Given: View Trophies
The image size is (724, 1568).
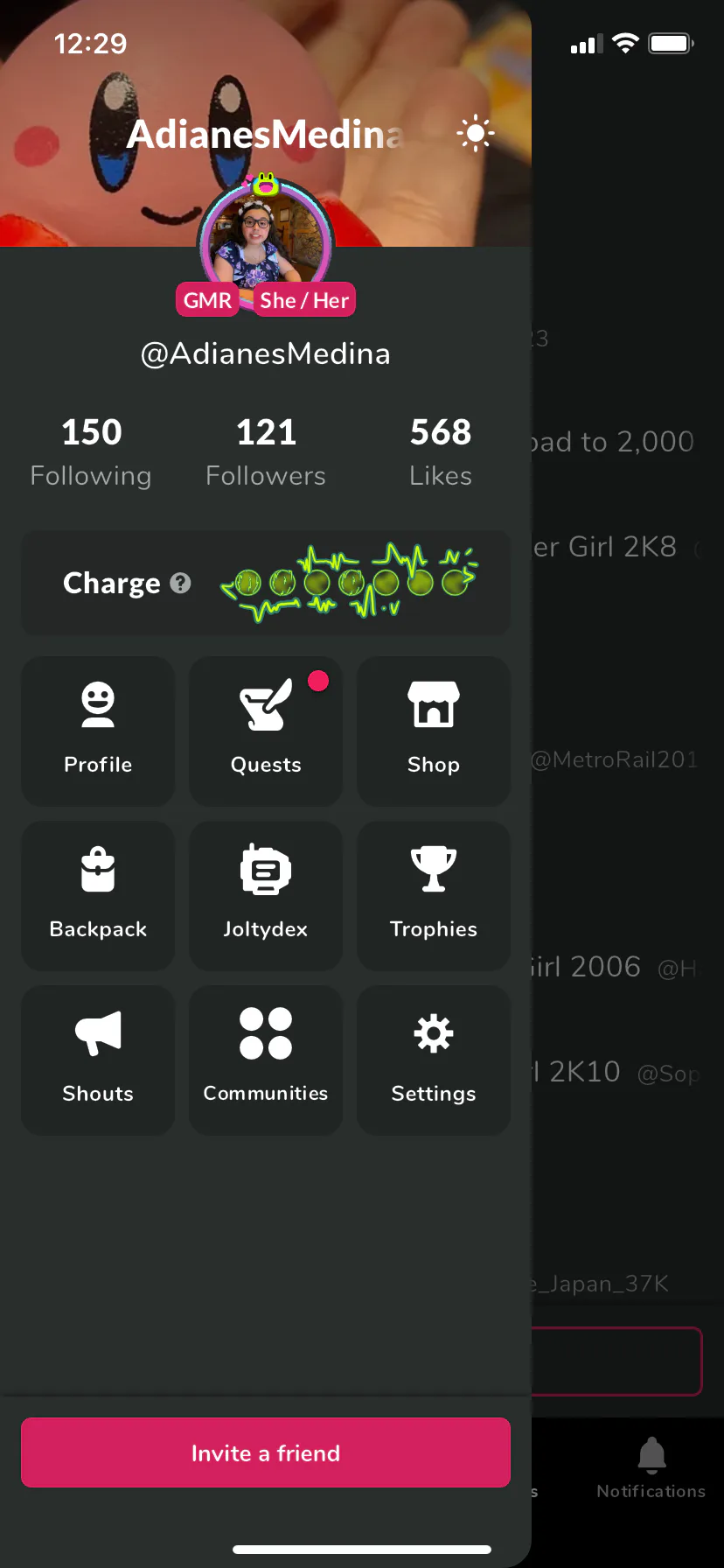Looking at the screenshot, I should point(434,895).
